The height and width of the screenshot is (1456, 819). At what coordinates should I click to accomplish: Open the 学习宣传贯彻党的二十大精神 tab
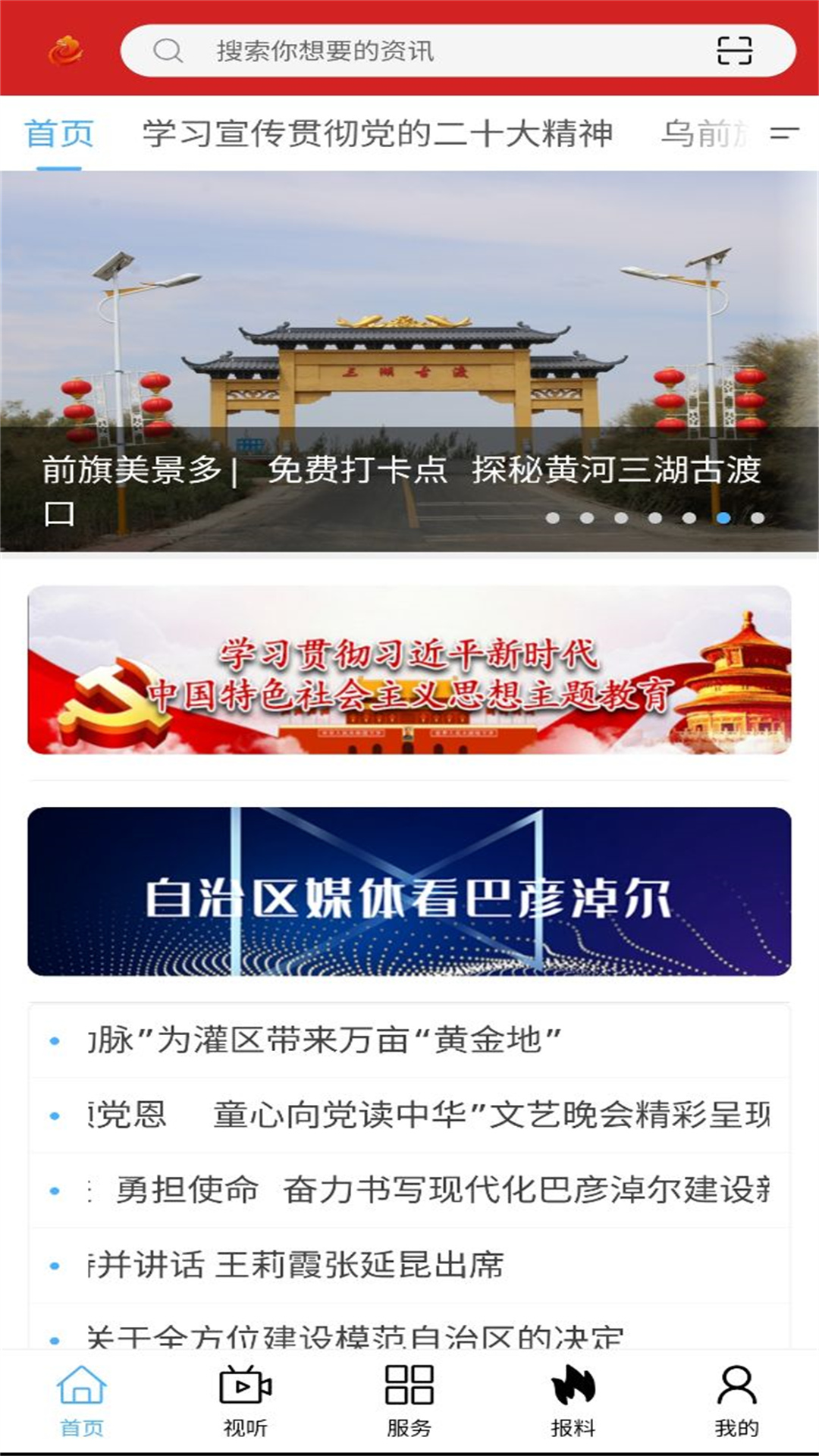coord(377,134)
